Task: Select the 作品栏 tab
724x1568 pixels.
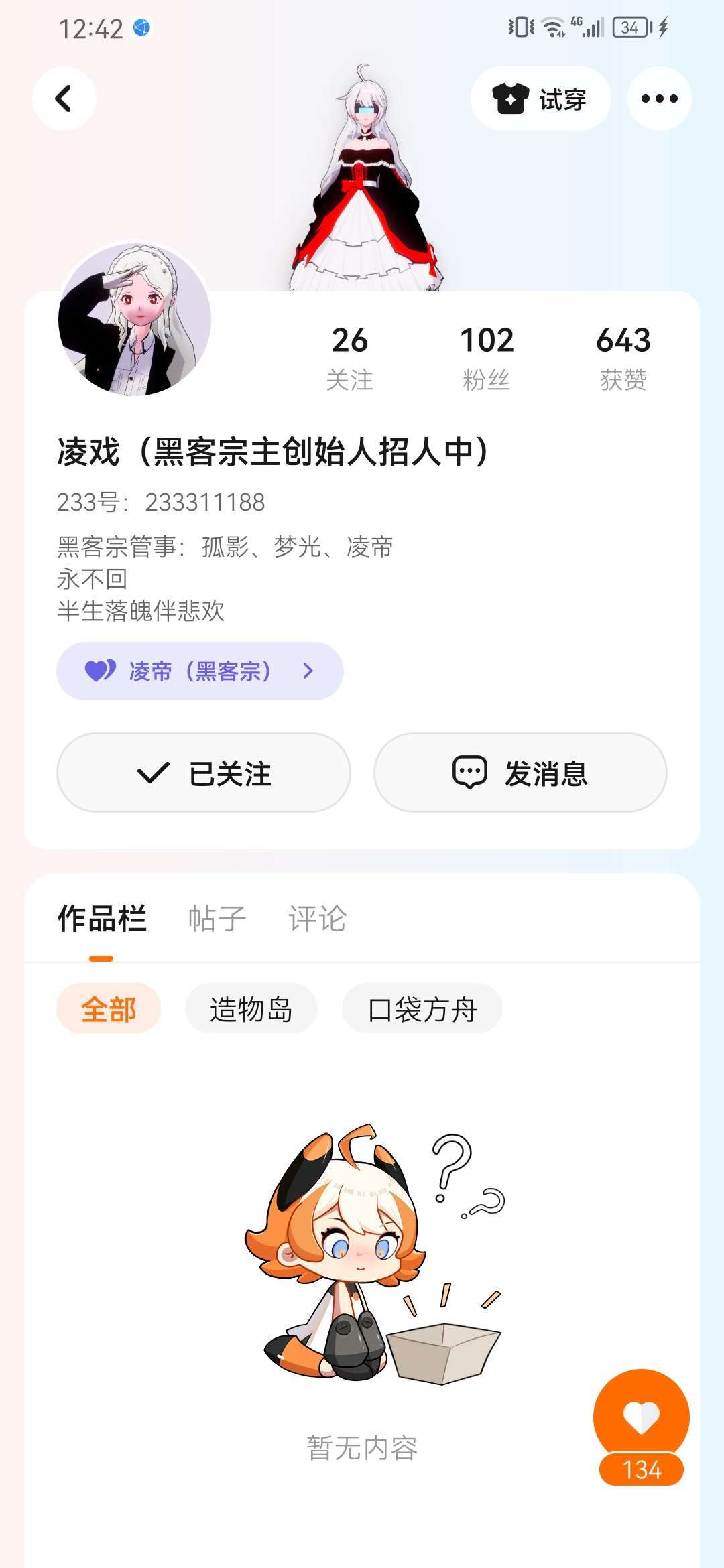Action: 102,918
